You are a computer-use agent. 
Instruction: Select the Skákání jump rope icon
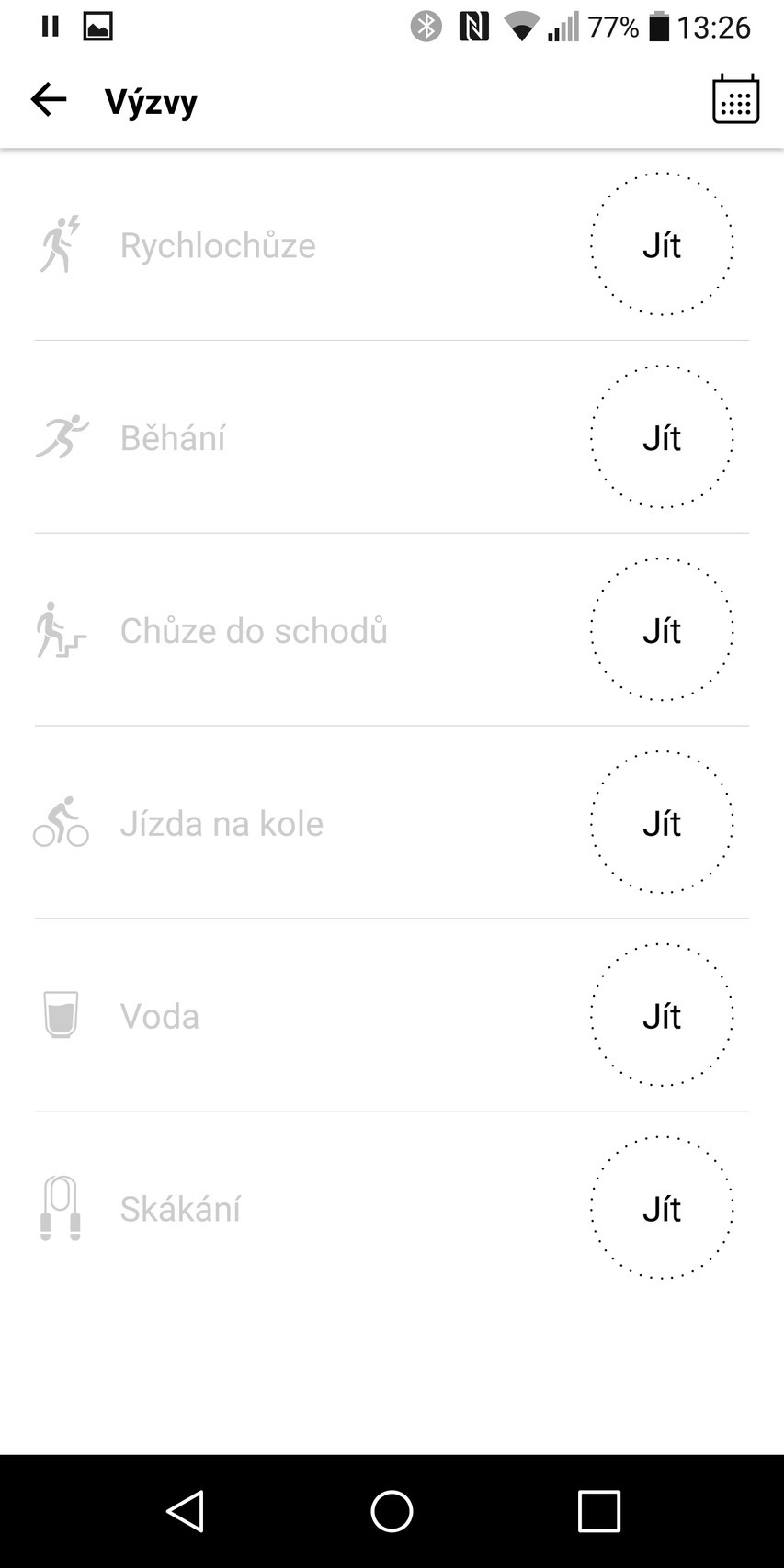(x=60, y=1208)
